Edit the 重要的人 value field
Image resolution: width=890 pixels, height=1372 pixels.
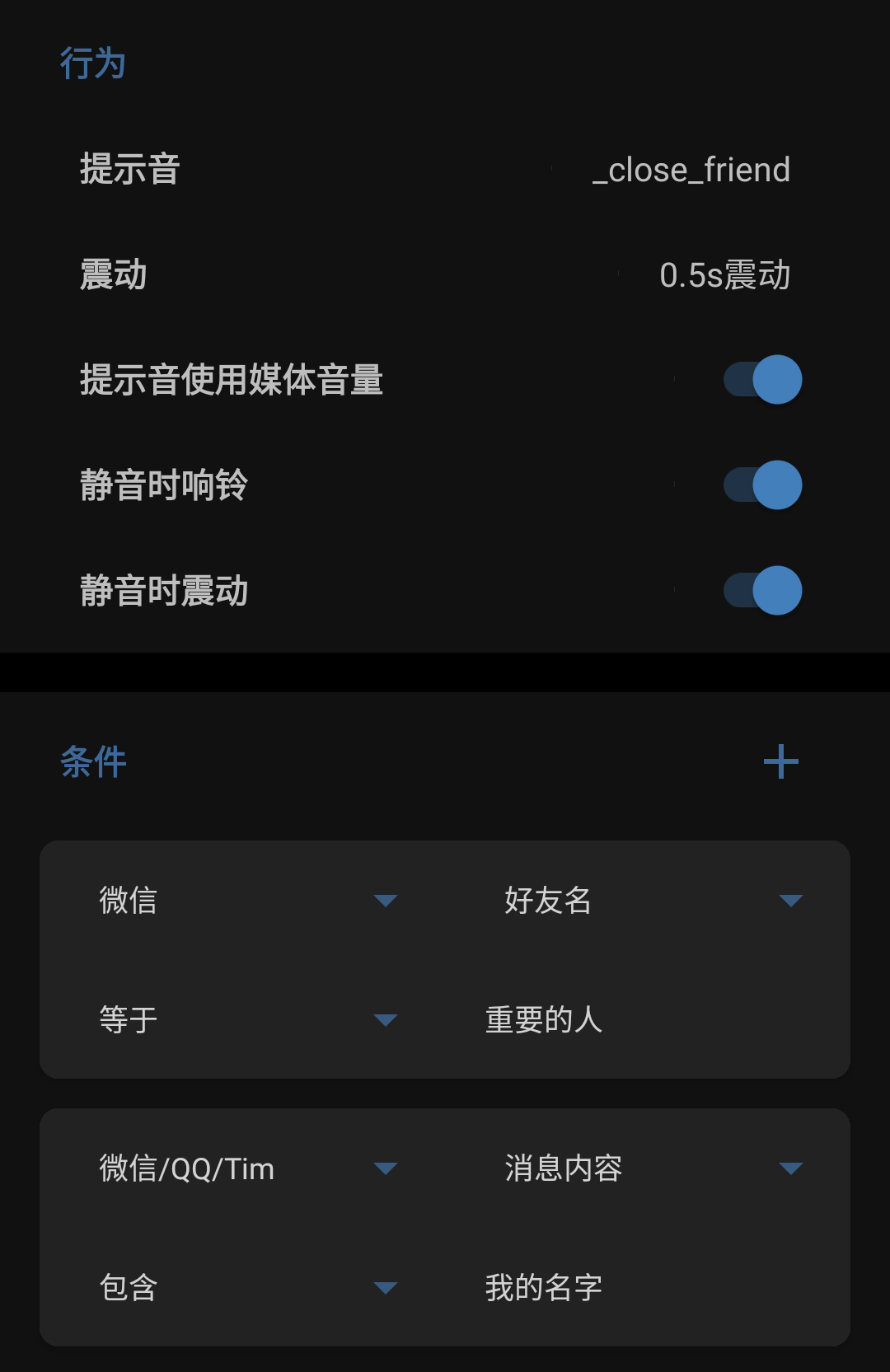tap(643, 1020)
